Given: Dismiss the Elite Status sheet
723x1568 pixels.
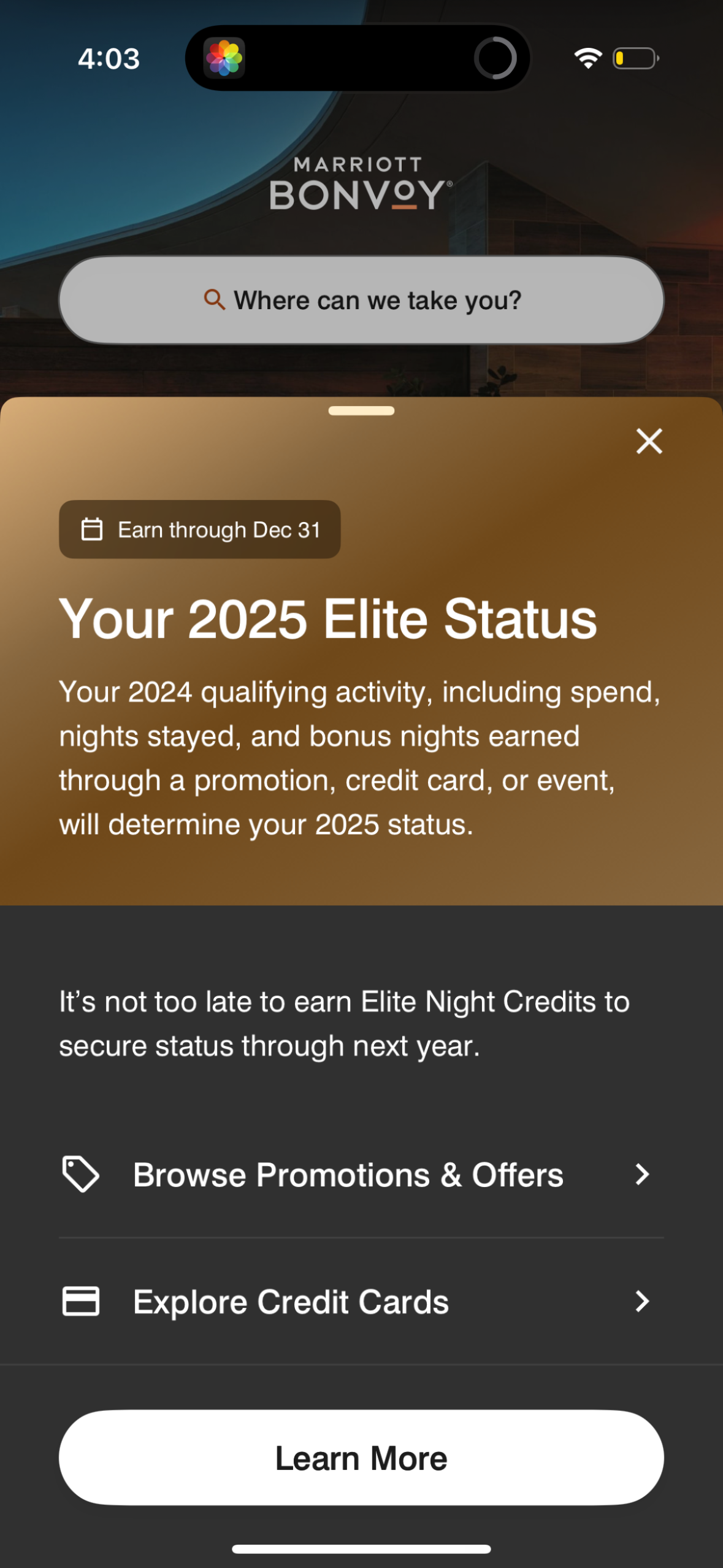Looking at the screenshot, I should point(649,441).
